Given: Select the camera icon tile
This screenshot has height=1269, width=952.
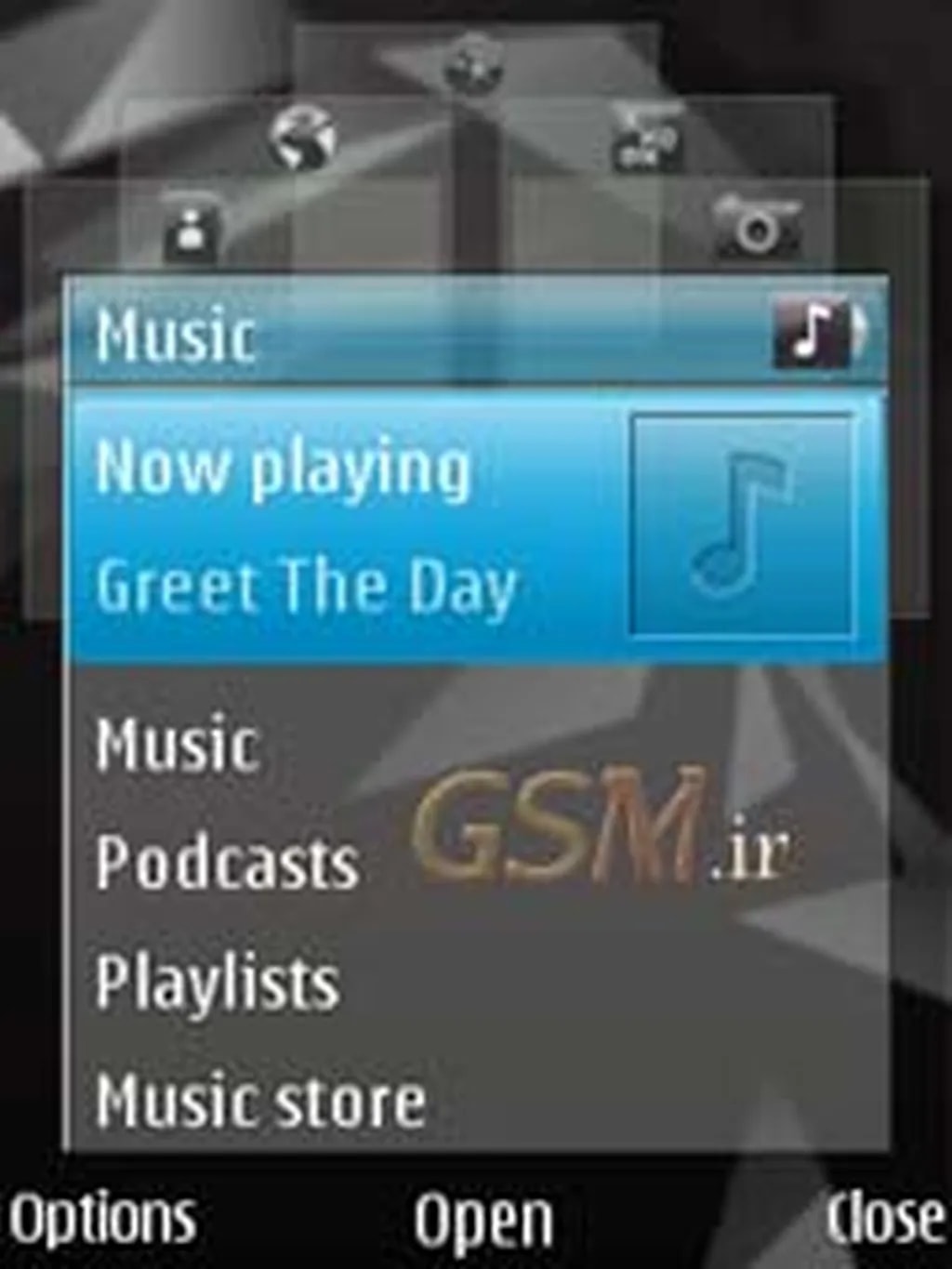Looking at the screenshot, I should 758,226.
